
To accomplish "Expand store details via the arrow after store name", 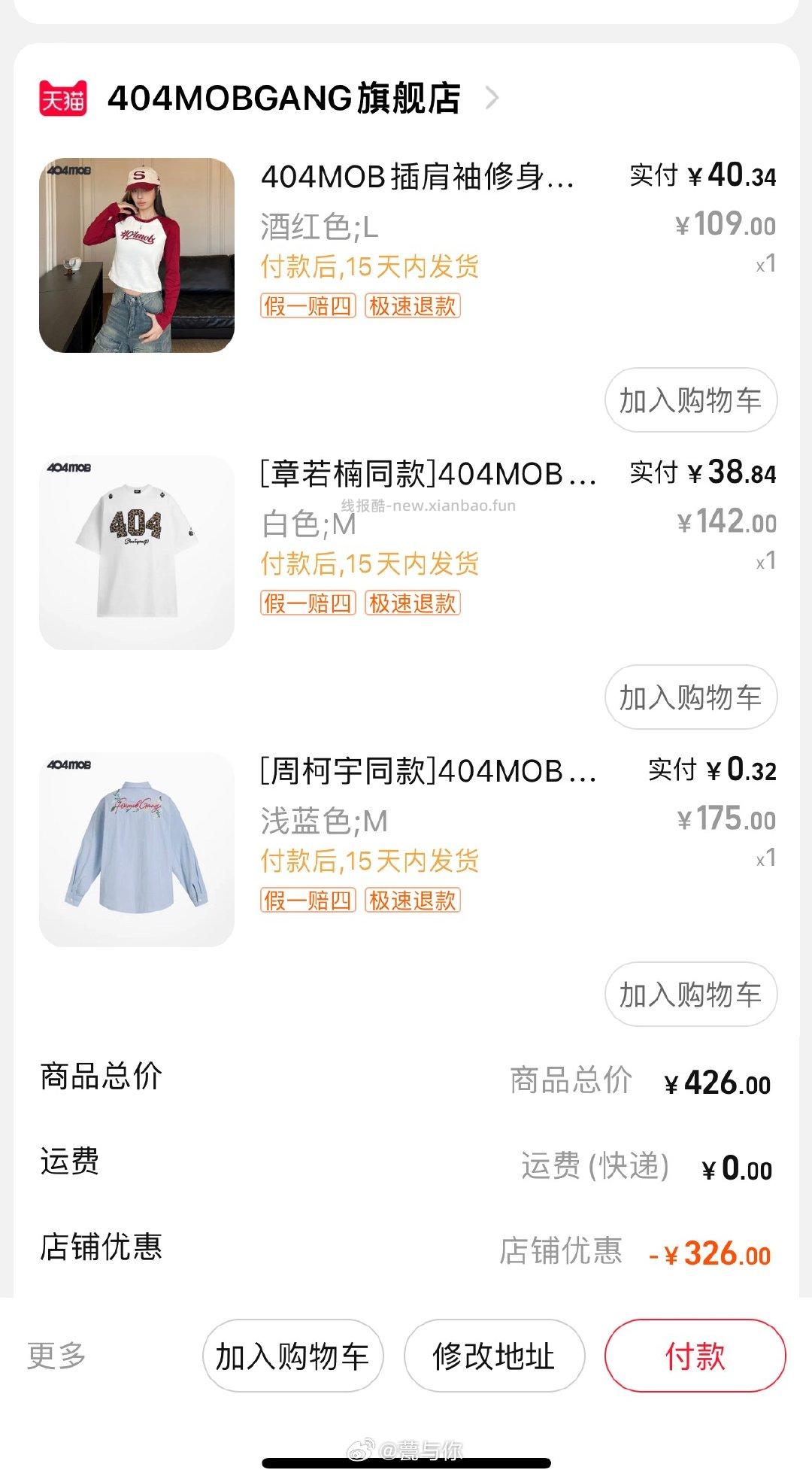I will (x=492, y=99).
